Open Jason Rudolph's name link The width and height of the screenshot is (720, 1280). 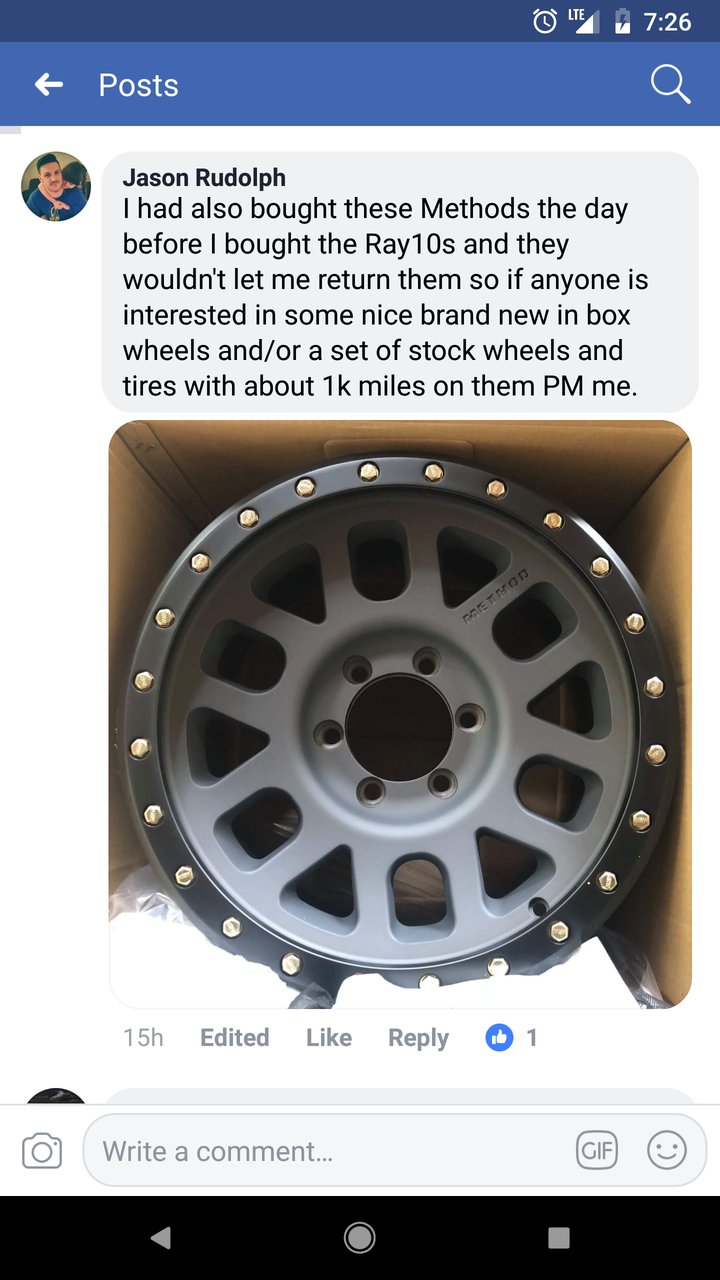204,178
